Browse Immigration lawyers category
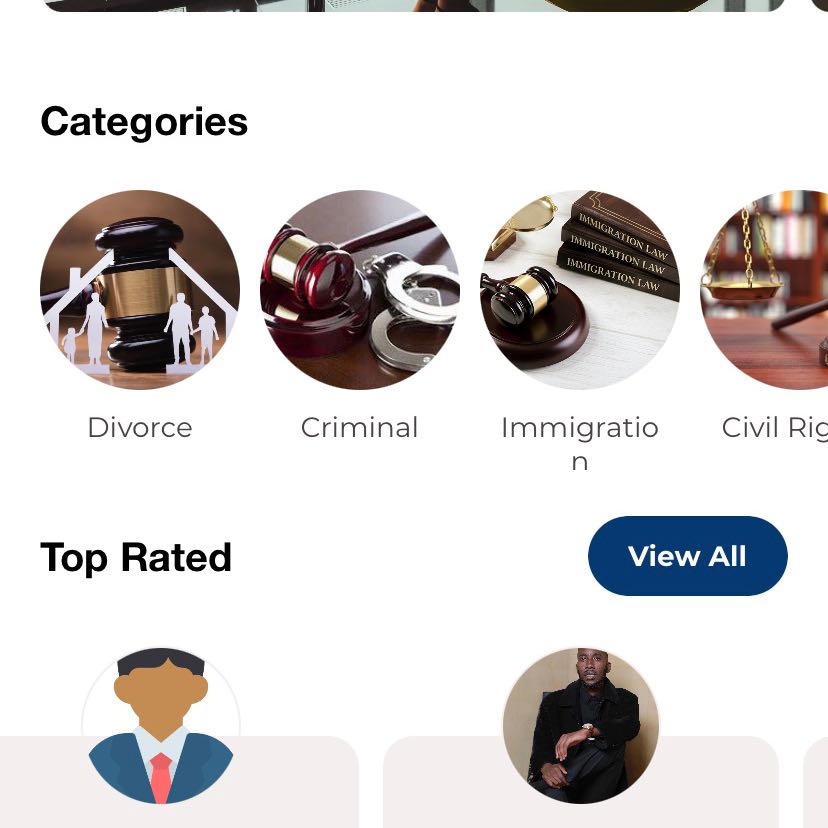 pyautogui.click(x=580, y=290)
